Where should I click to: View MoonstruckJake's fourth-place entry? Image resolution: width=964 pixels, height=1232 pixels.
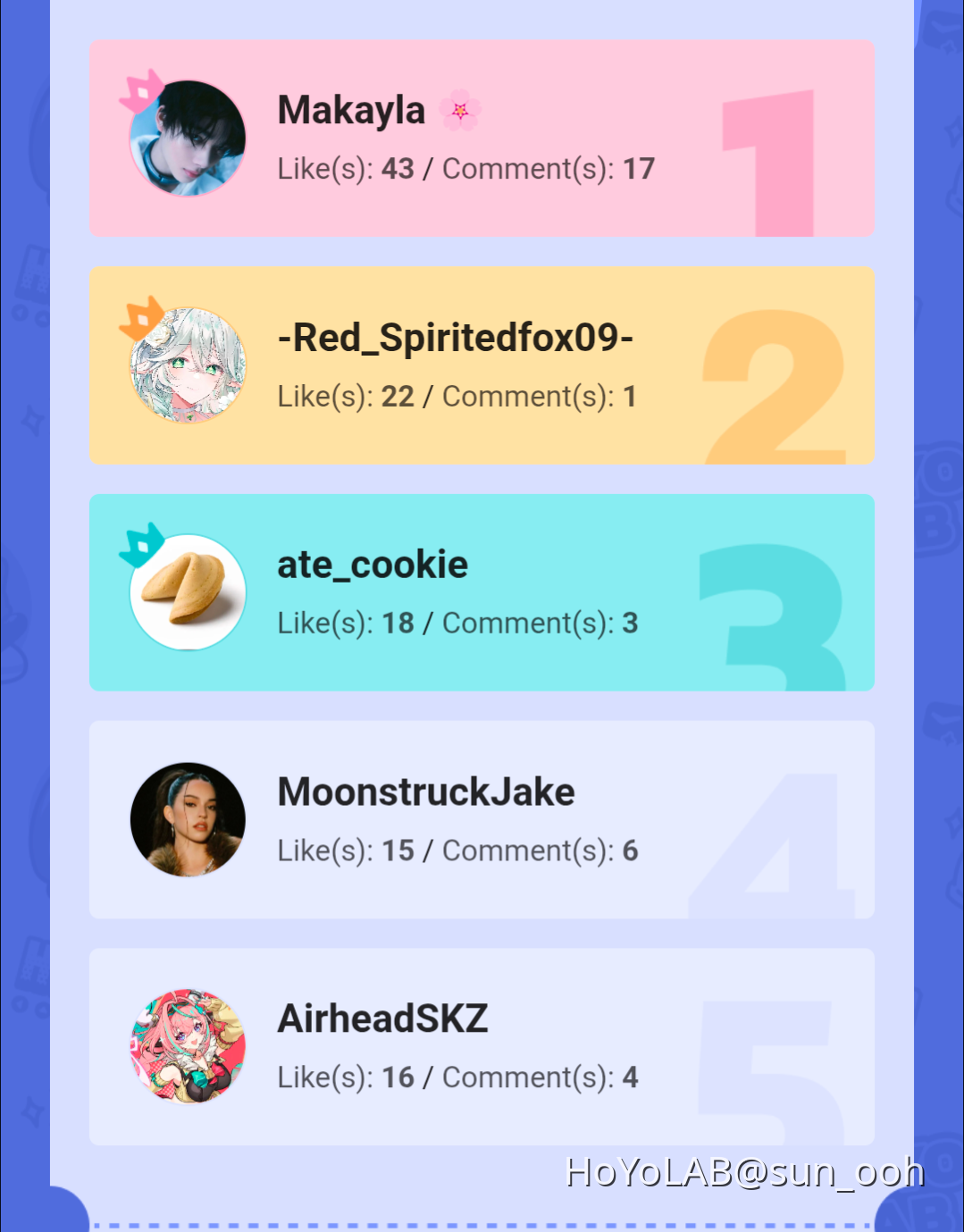[482, 819]
